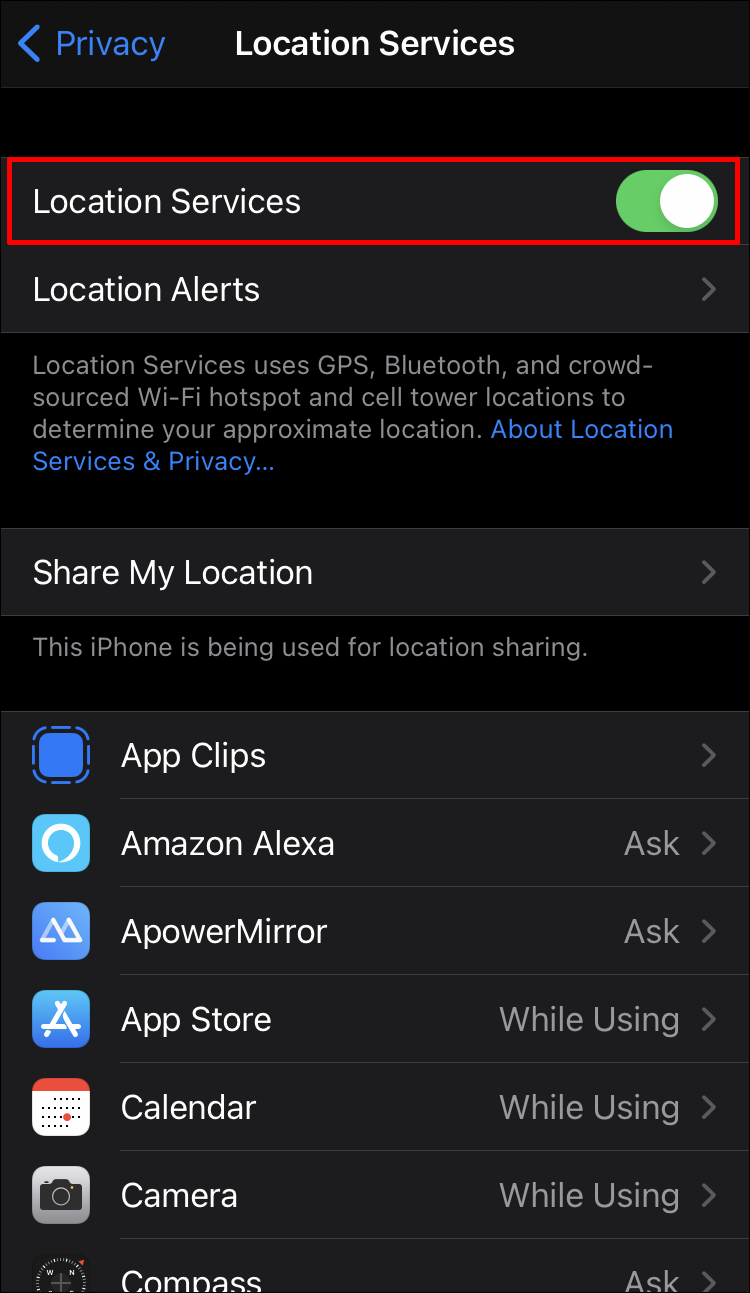750x1293 pixels.
Task: Open App Store location settings
Action: click(375, 1019)
